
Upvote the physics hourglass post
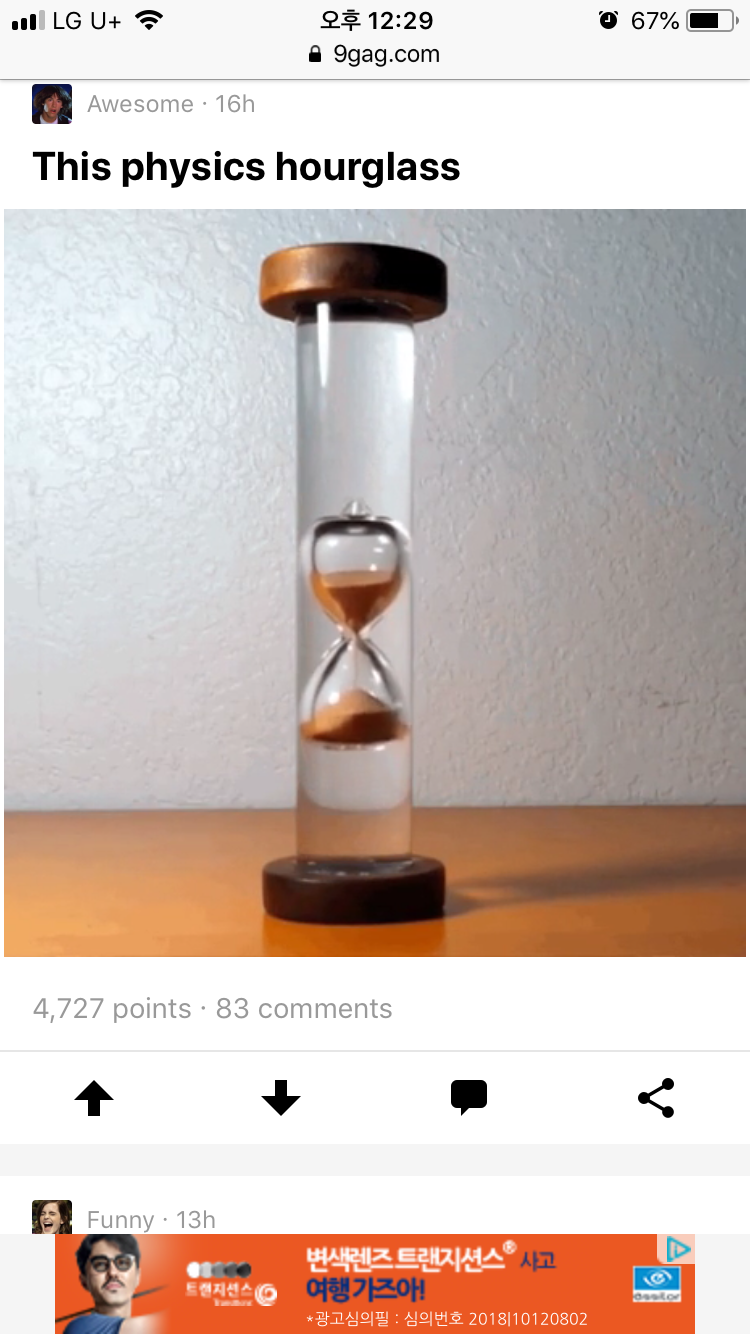pyautogui.click(x=94, y=1098)
